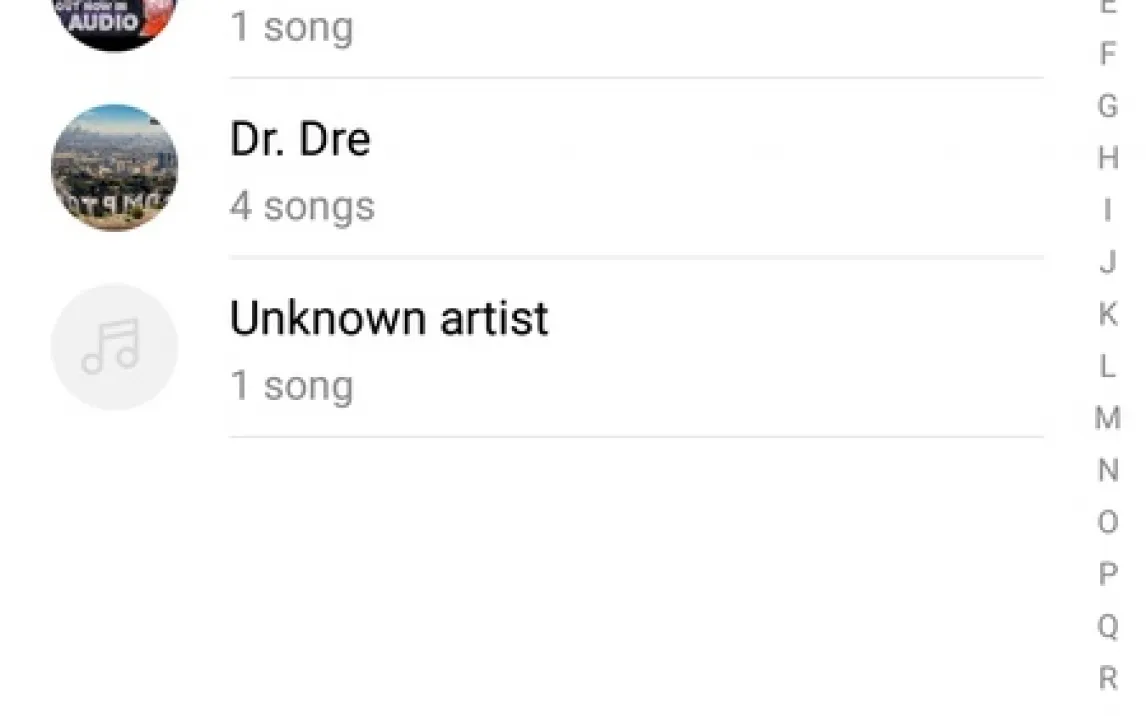Open the Unknown artist entry
This screenshot has height=716, width=1146.
coord(388,319)
